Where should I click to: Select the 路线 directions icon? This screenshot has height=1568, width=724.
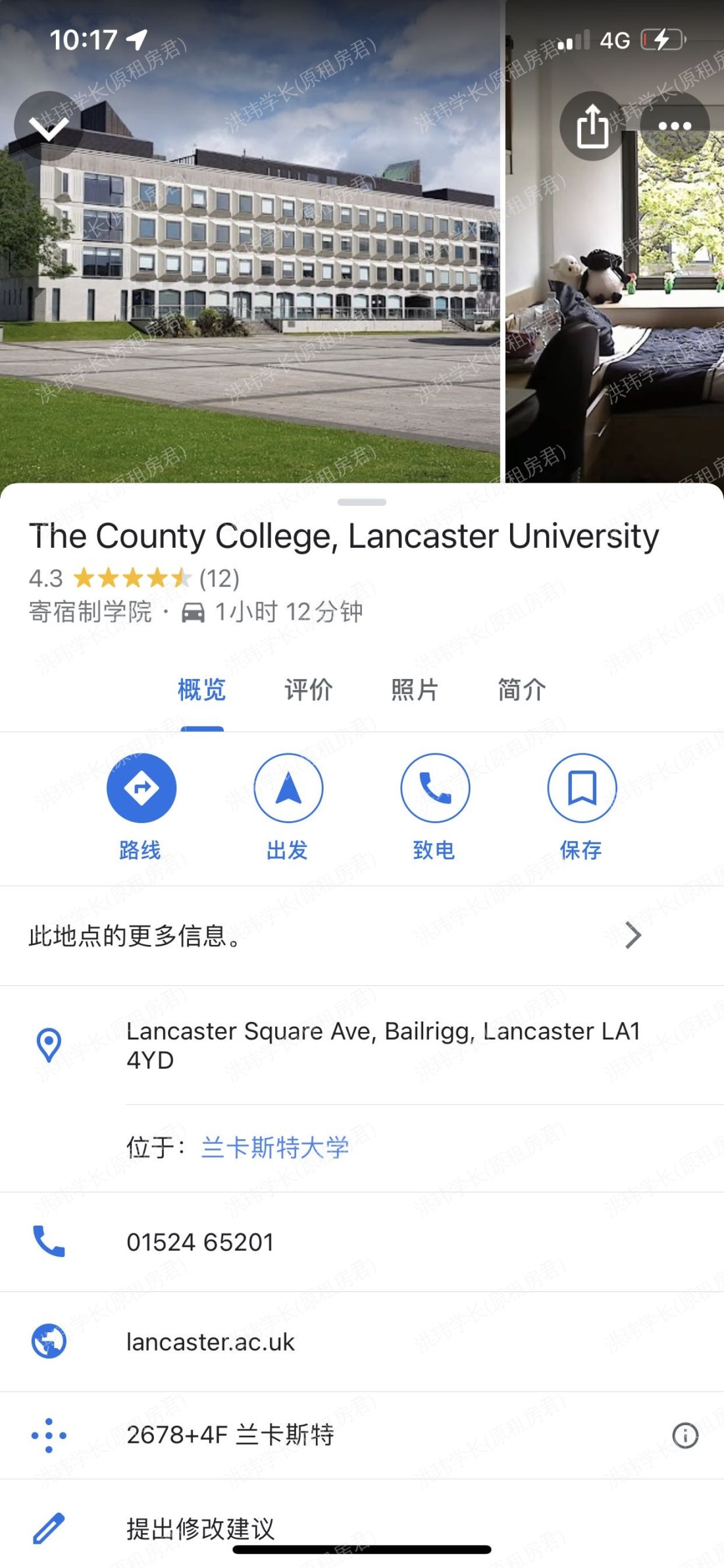[x=142, y=788]
